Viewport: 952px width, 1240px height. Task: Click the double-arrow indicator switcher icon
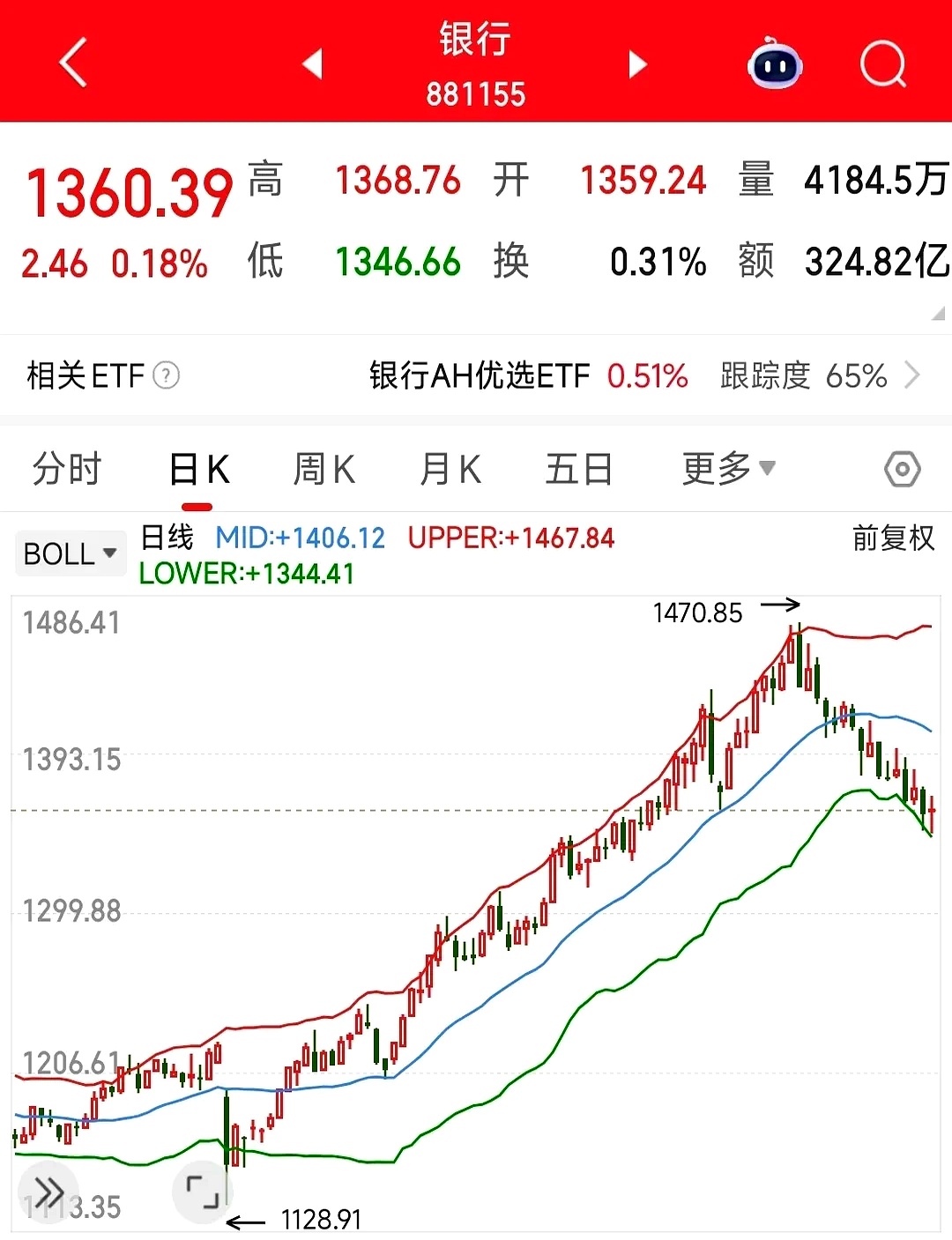(48, 1191)
